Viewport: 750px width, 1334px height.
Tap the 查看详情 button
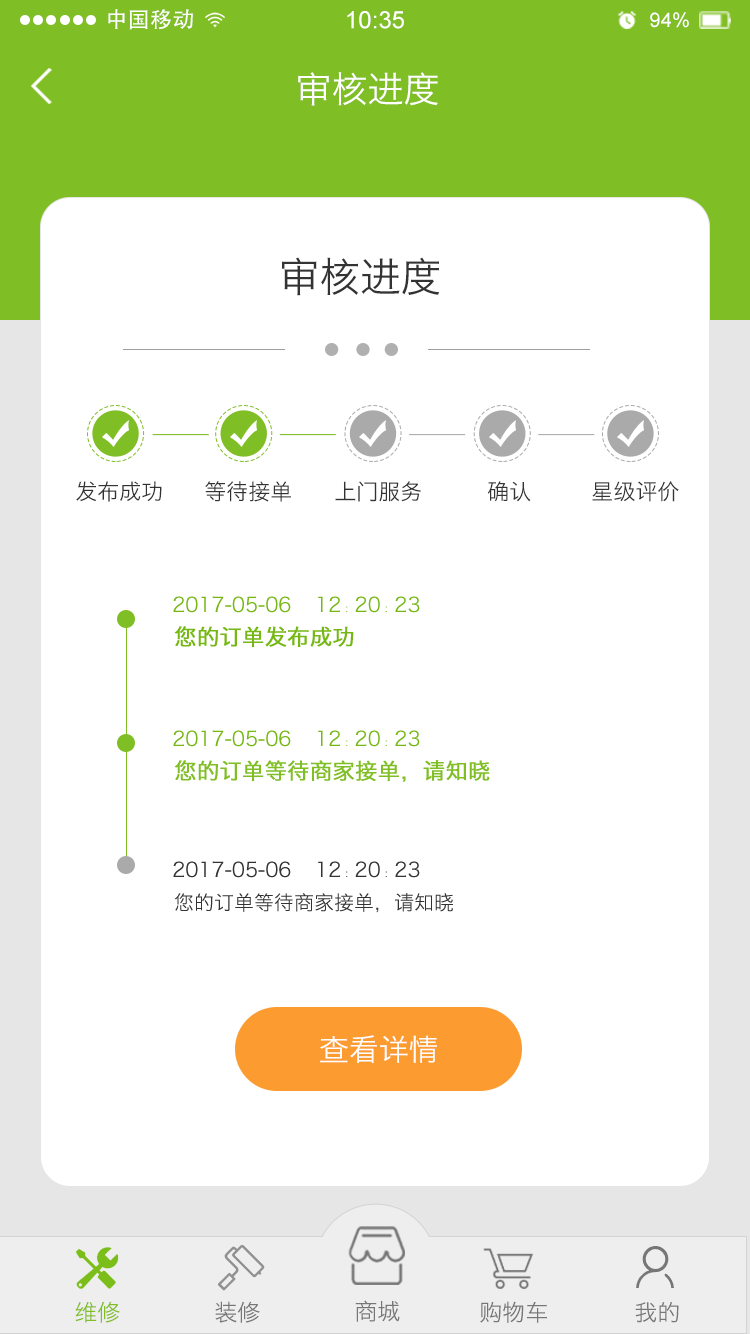pos(378,1049)
